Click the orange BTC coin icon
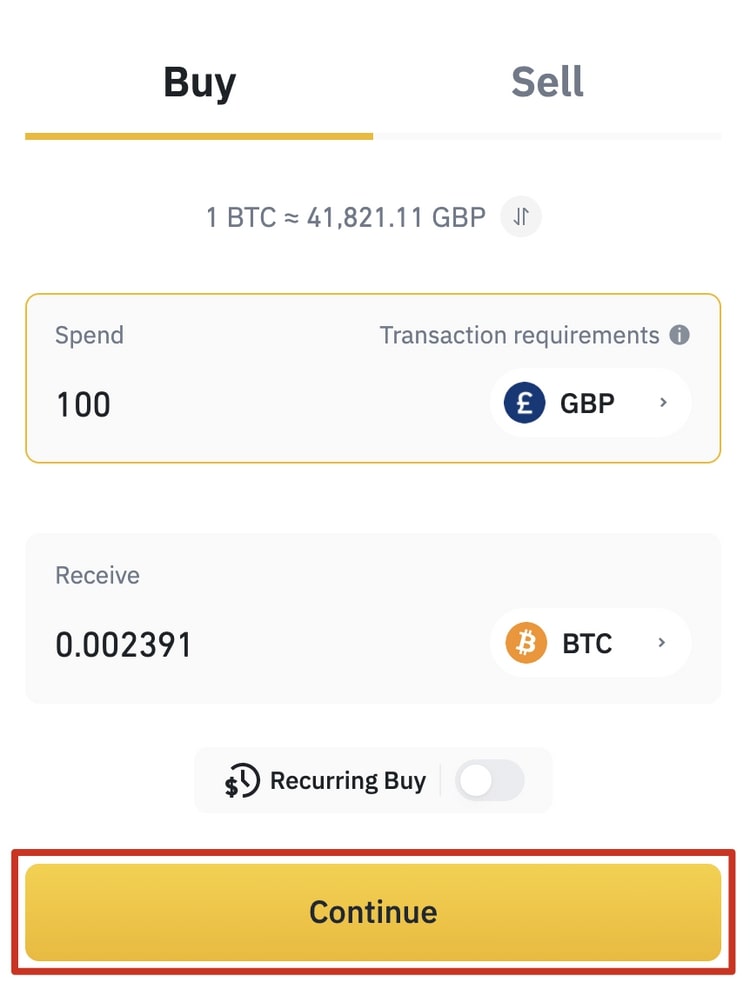The height and width of the screenshot is (981, 750). click(527, 643)
